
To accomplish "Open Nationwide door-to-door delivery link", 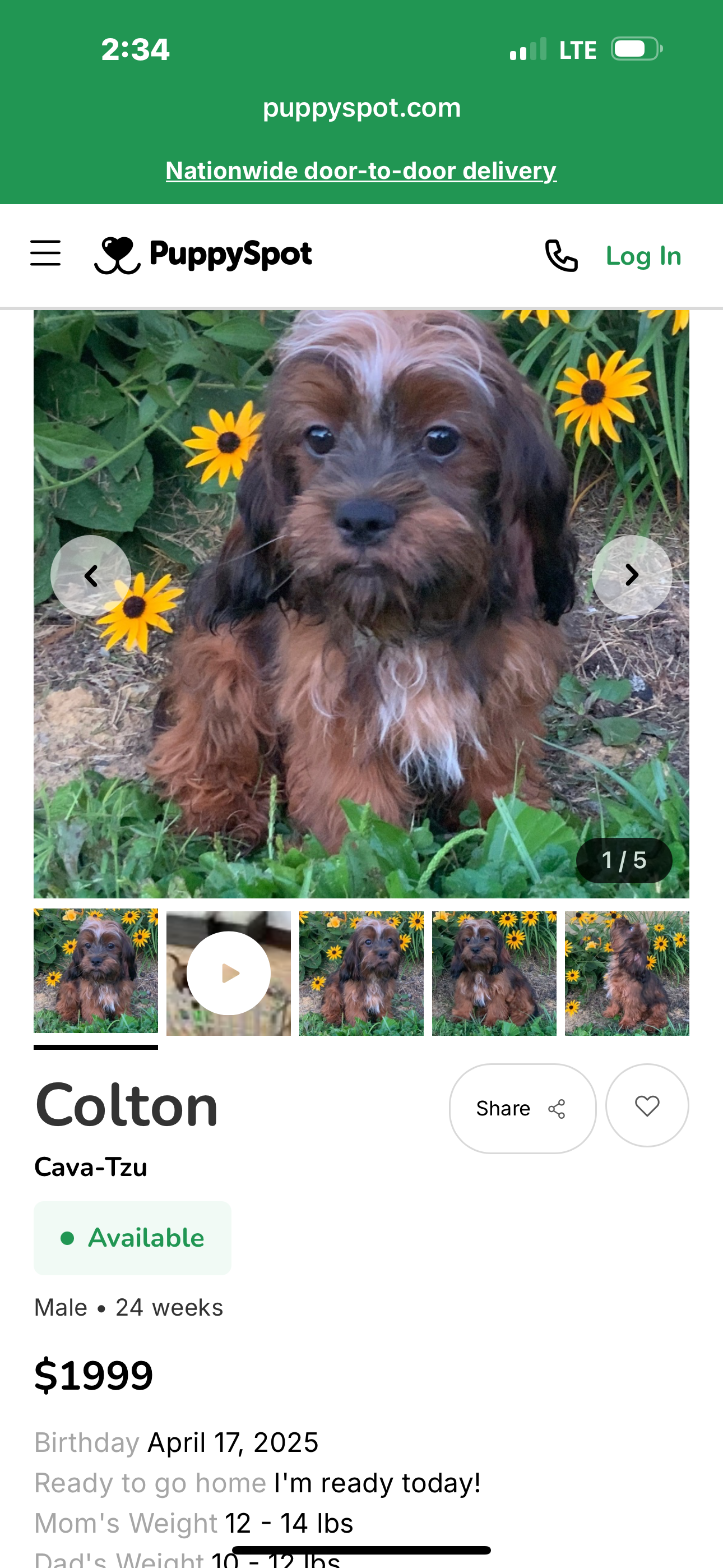I will click(361, 171).
